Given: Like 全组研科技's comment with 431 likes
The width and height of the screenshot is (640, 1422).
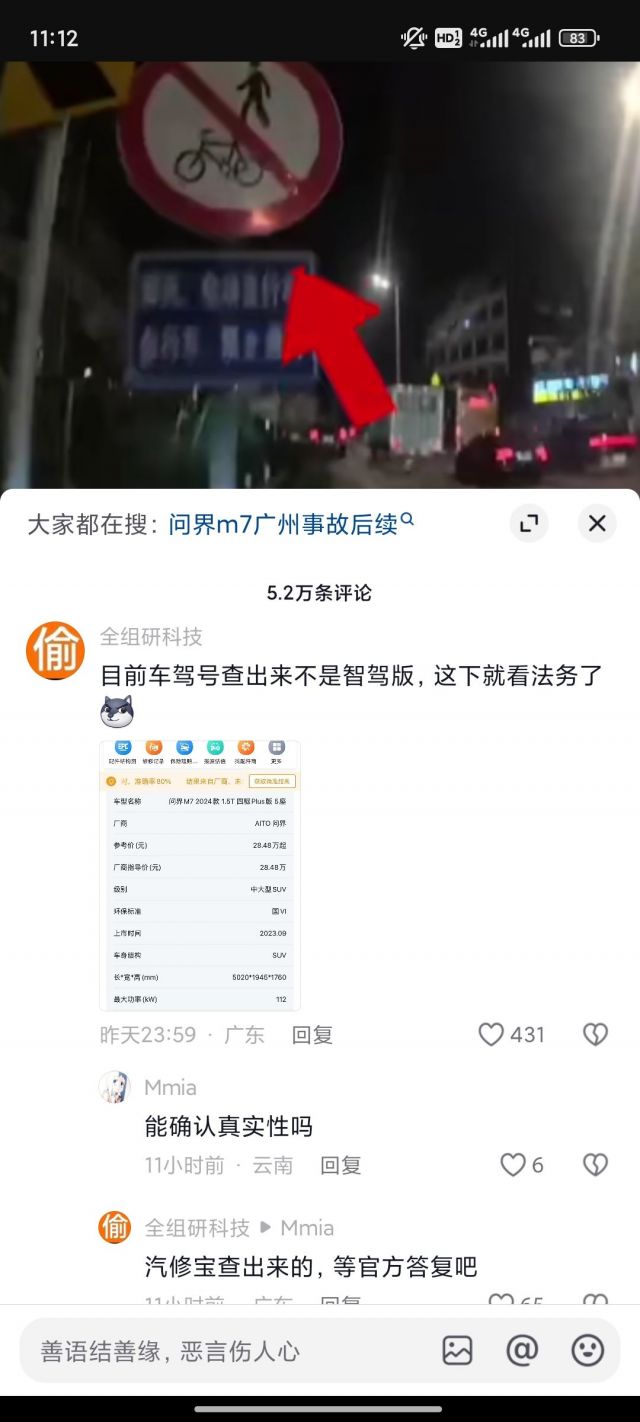Looking at the screenshot, I should [x=491, y=1034].
